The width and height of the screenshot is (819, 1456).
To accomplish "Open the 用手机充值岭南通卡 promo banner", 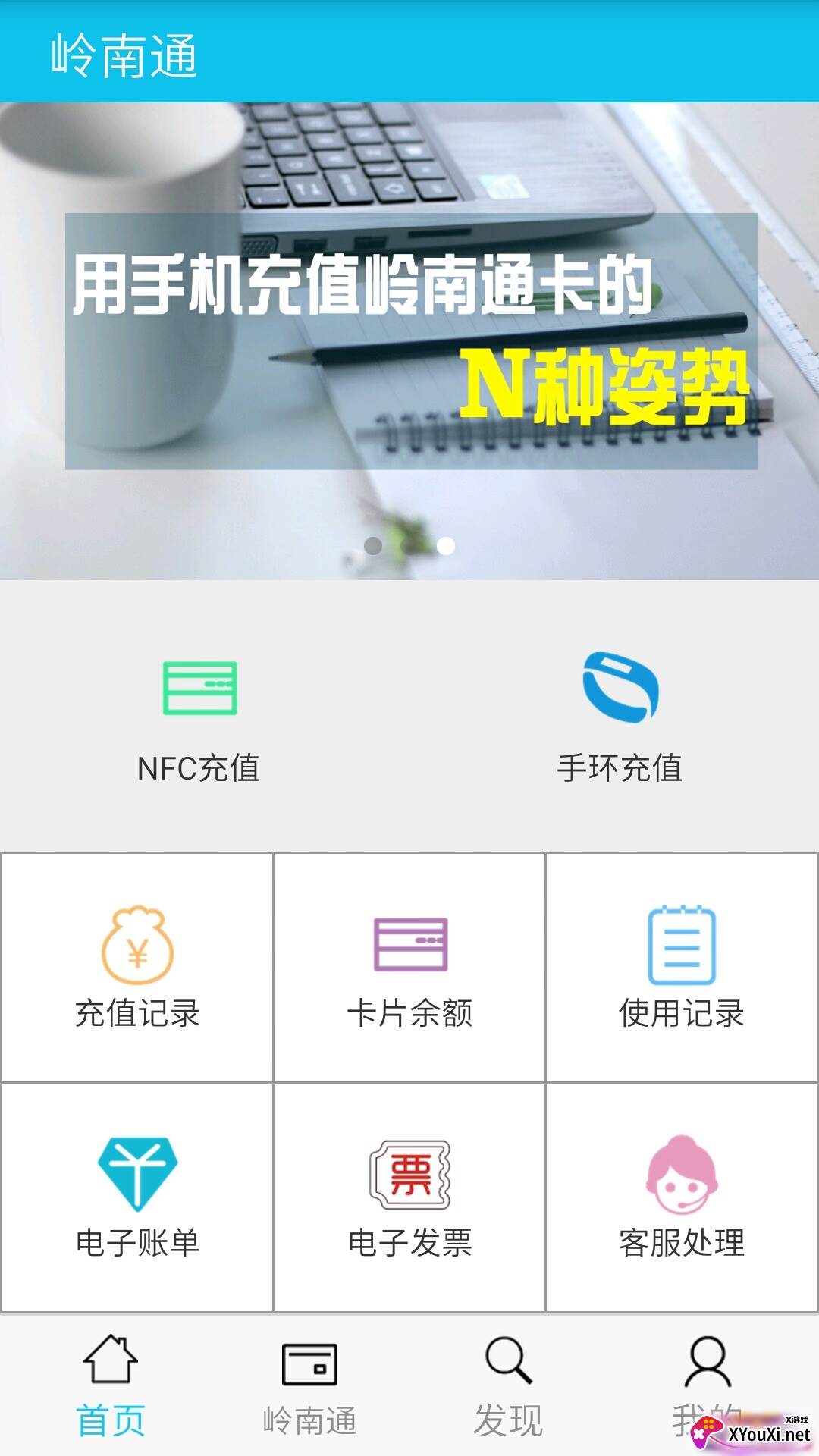I will [x=409, y=341].
